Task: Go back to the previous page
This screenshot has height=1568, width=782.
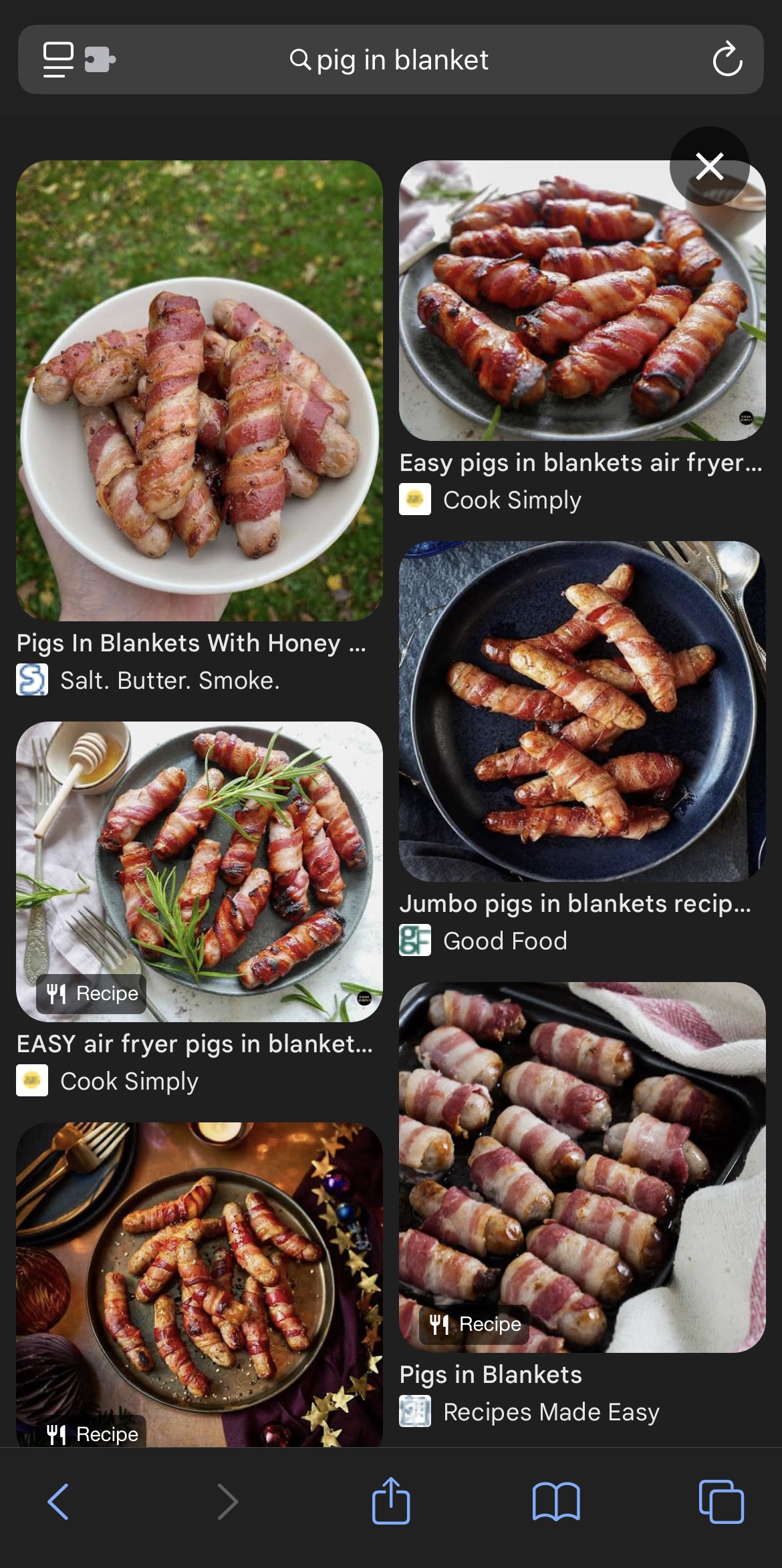Action: [58, 1501]
